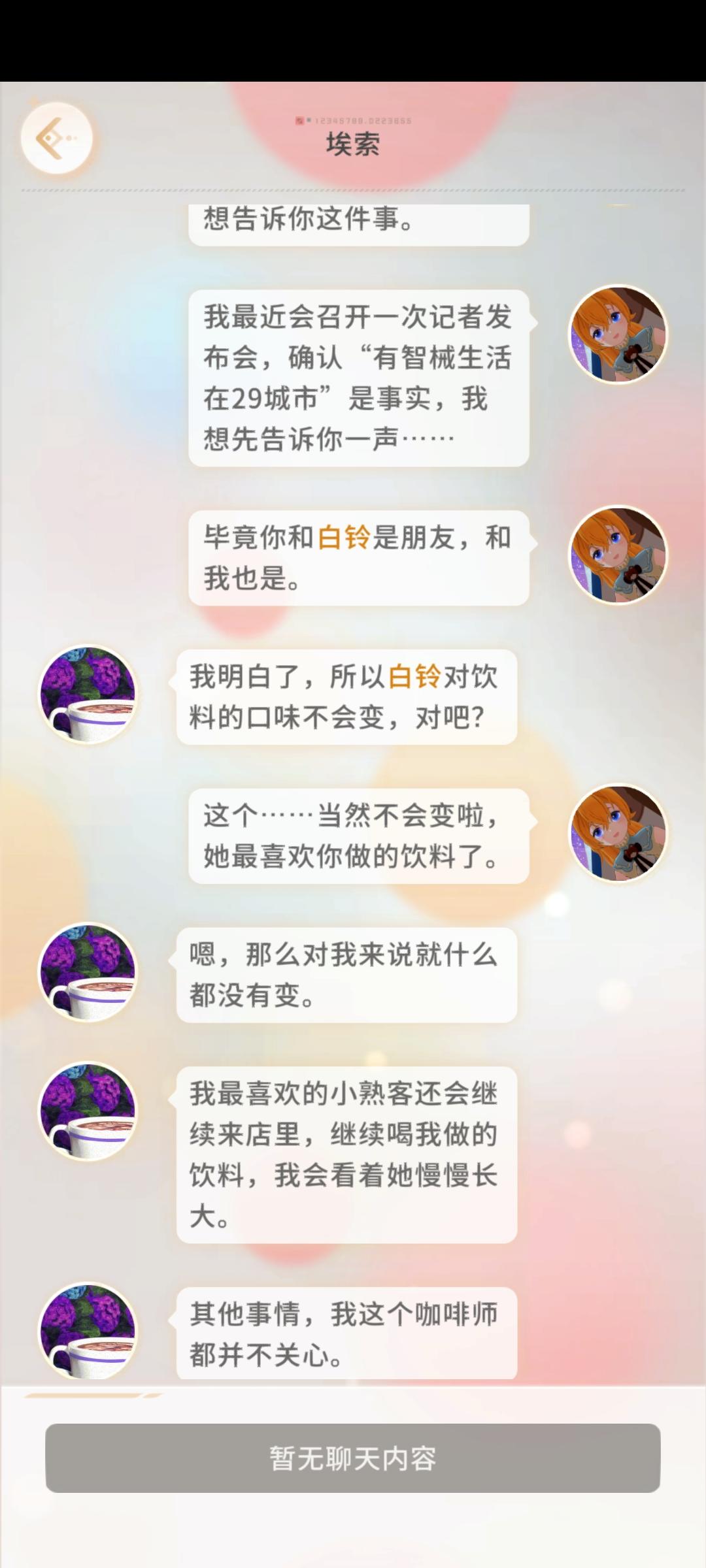Click the small red badge icon before the player ID
The height and width of the screenshot is (1568, 706).
pos(299,120)
